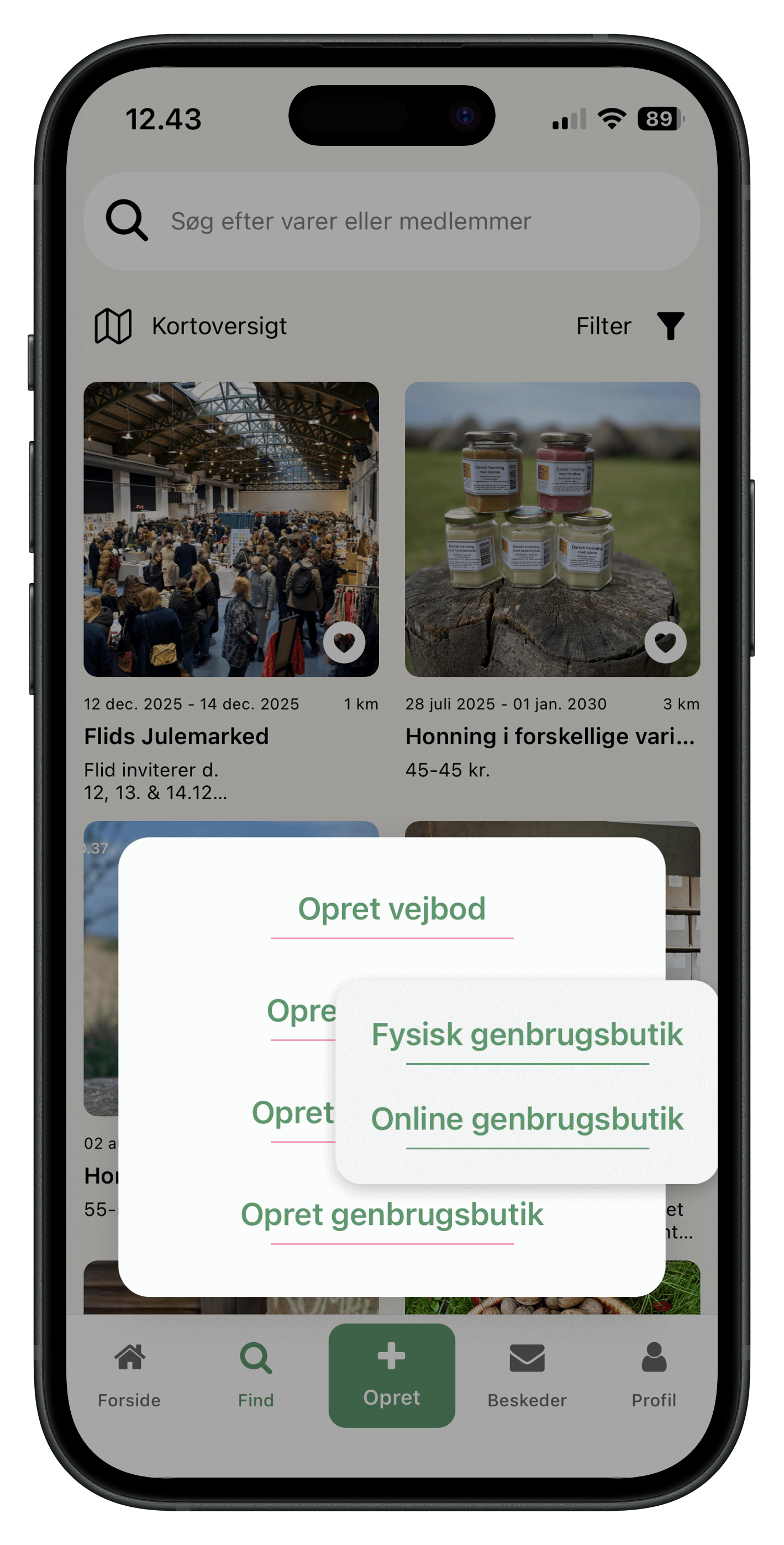This screenshot has width=784, height=1545.
Task: Choose Online genbrugsbutik option
Action: 527,1119
